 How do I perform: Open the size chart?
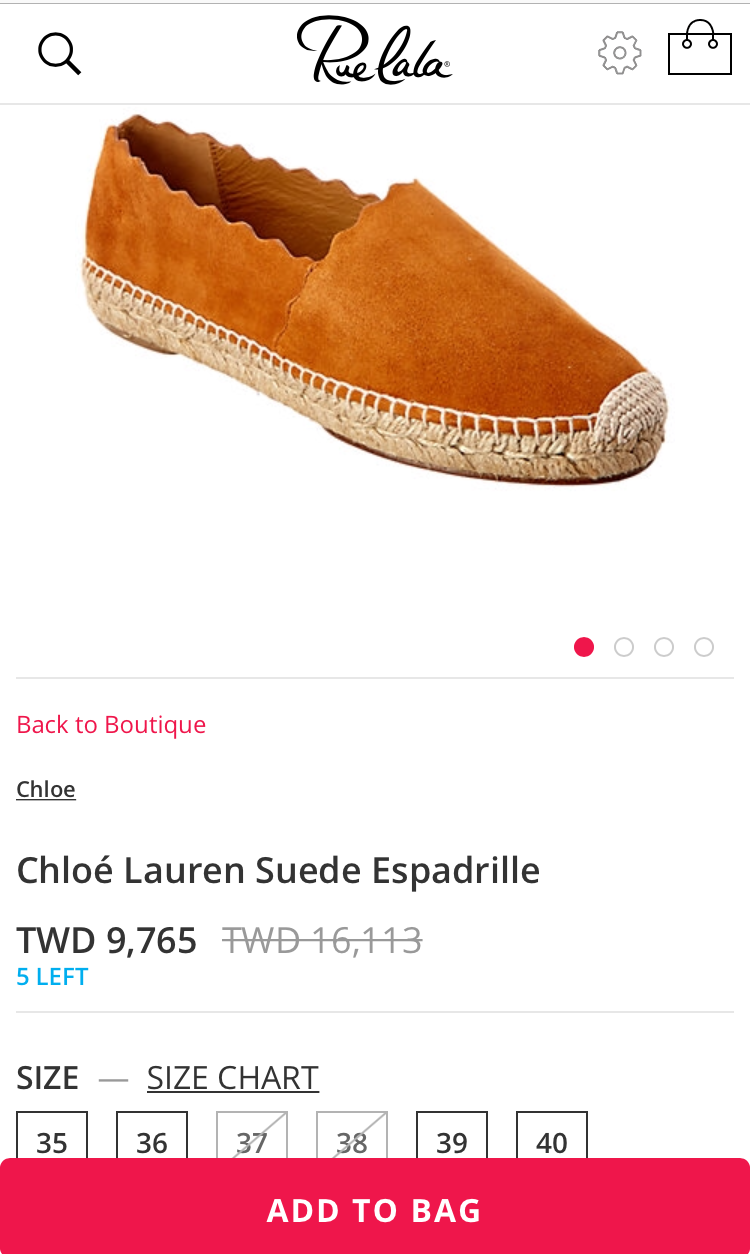pyautogui.click(x=232, y=1078)
